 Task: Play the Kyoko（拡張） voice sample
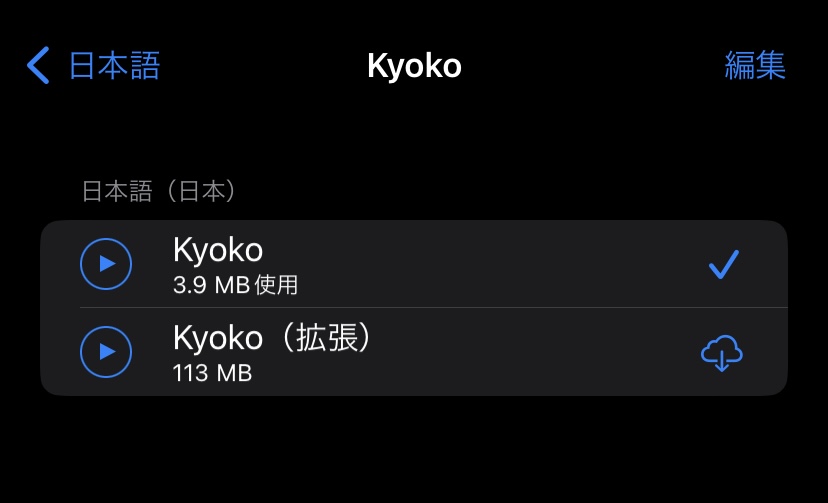(106, 352)
